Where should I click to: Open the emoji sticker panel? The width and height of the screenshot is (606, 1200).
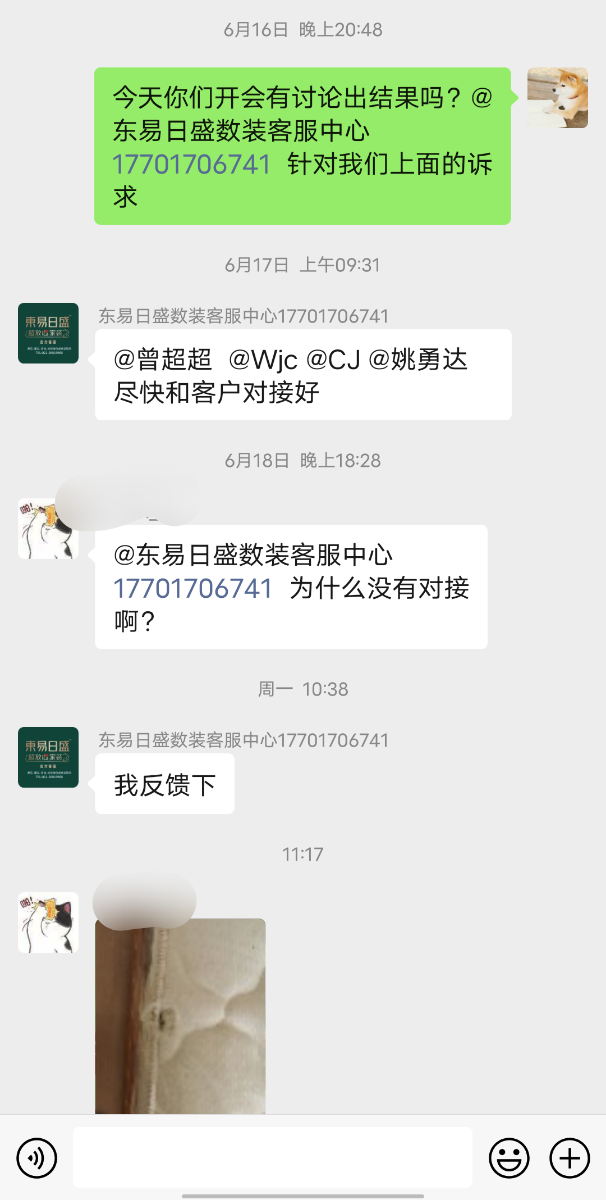click(x=509, y=1158)
